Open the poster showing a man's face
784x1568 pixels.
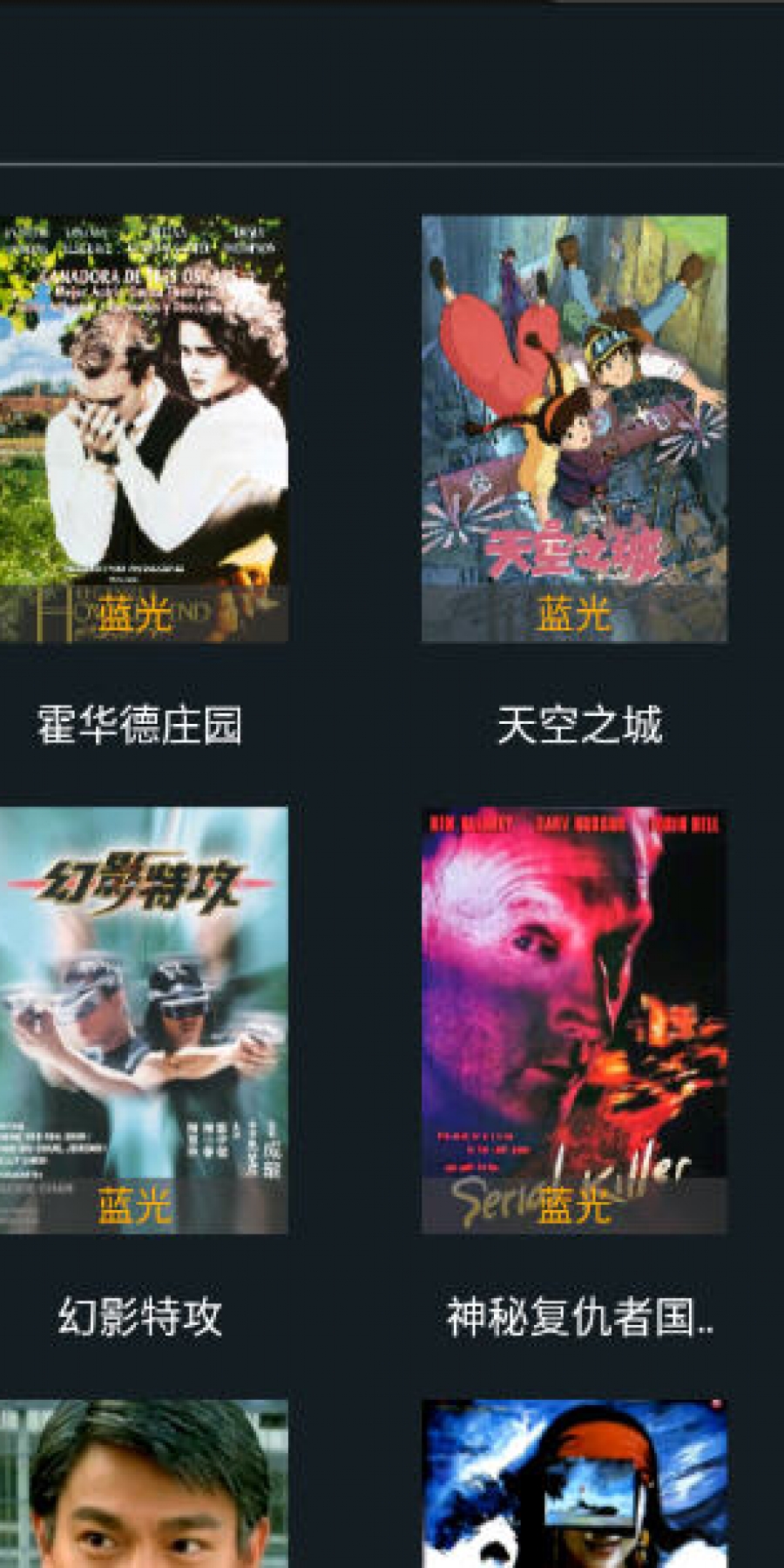pyautogui.click(x=144, y=1483)
